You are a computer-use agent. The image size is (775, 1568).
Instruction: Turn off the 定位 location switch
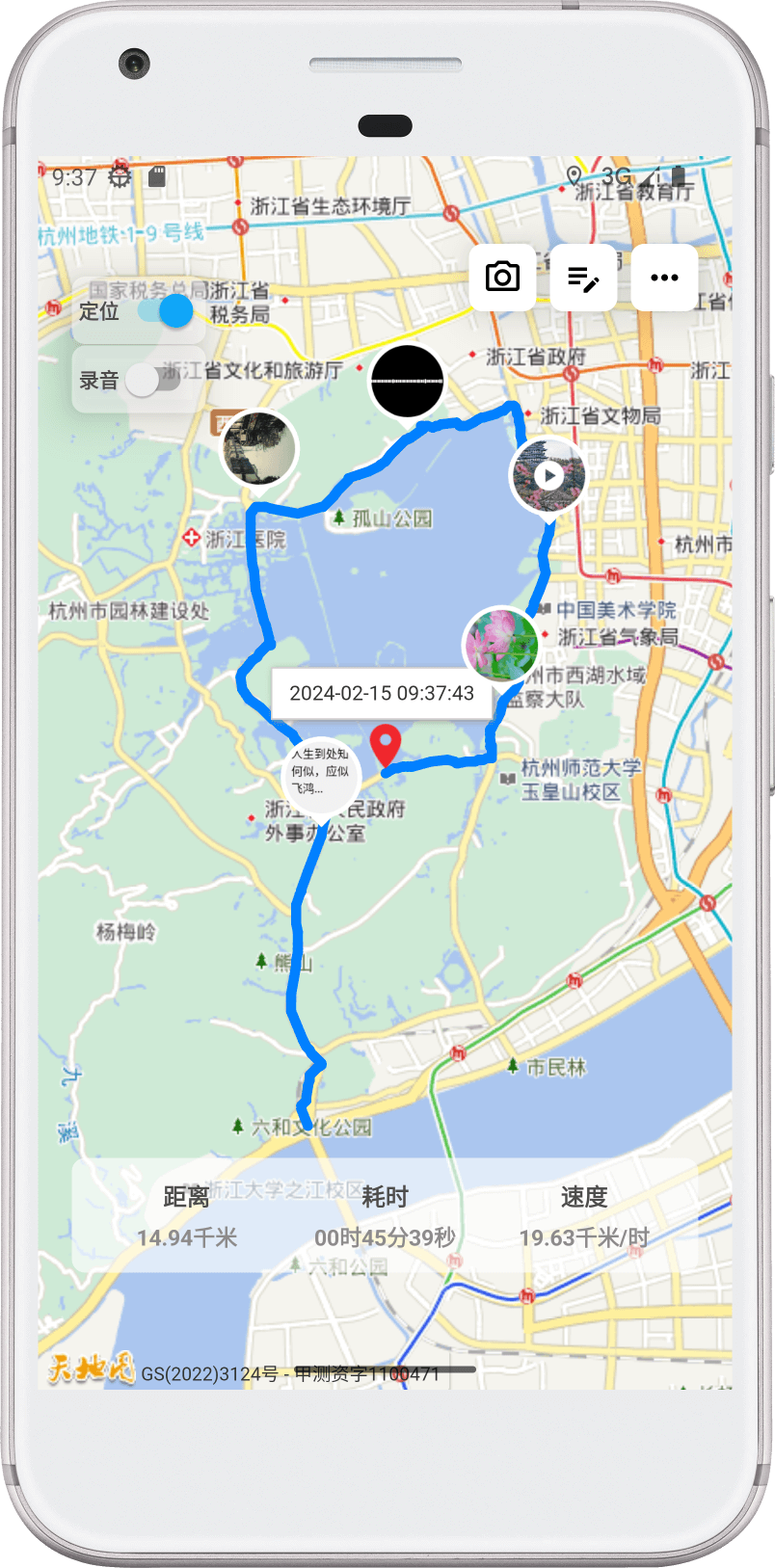164,311
